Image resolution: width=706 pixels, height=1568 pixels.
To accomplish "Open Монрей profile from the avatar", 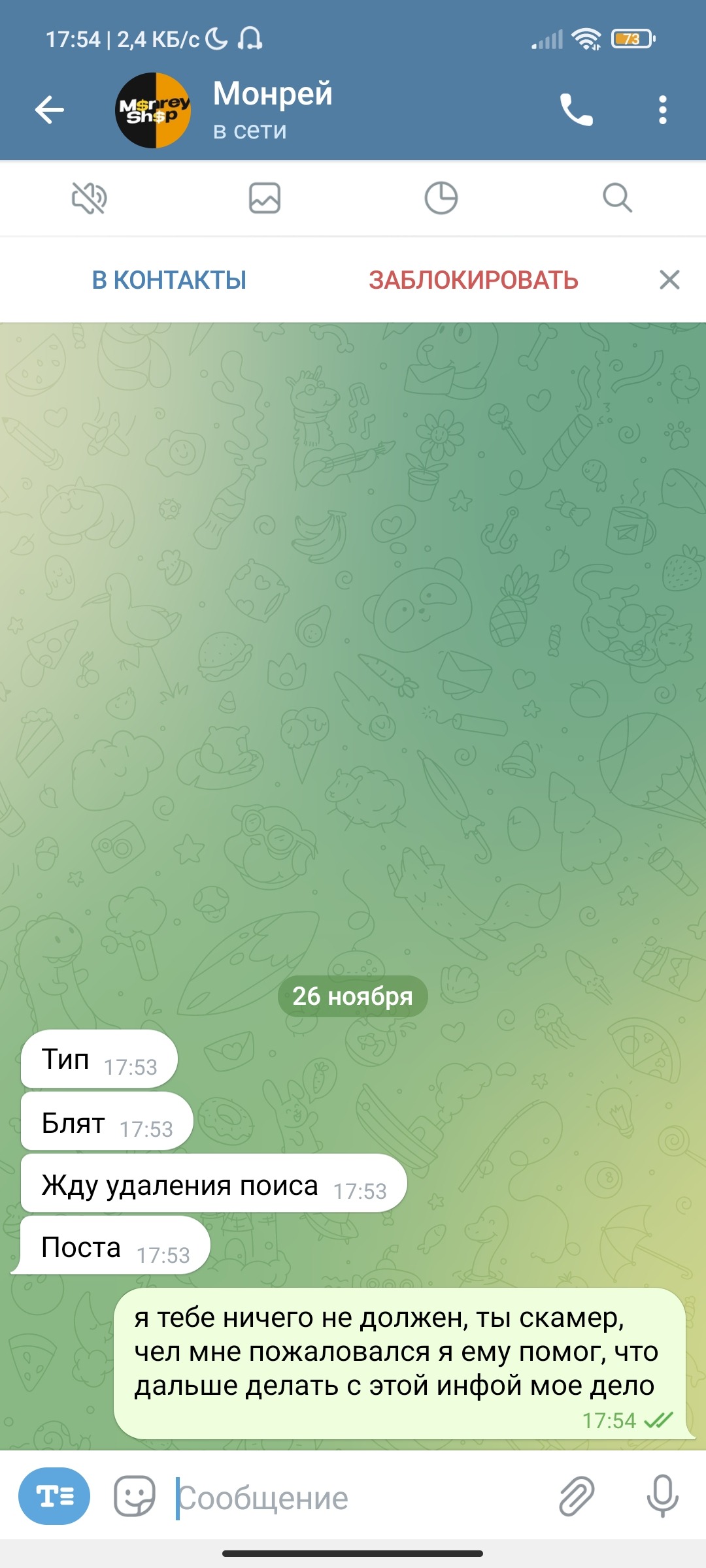I will tap(154, 110).
